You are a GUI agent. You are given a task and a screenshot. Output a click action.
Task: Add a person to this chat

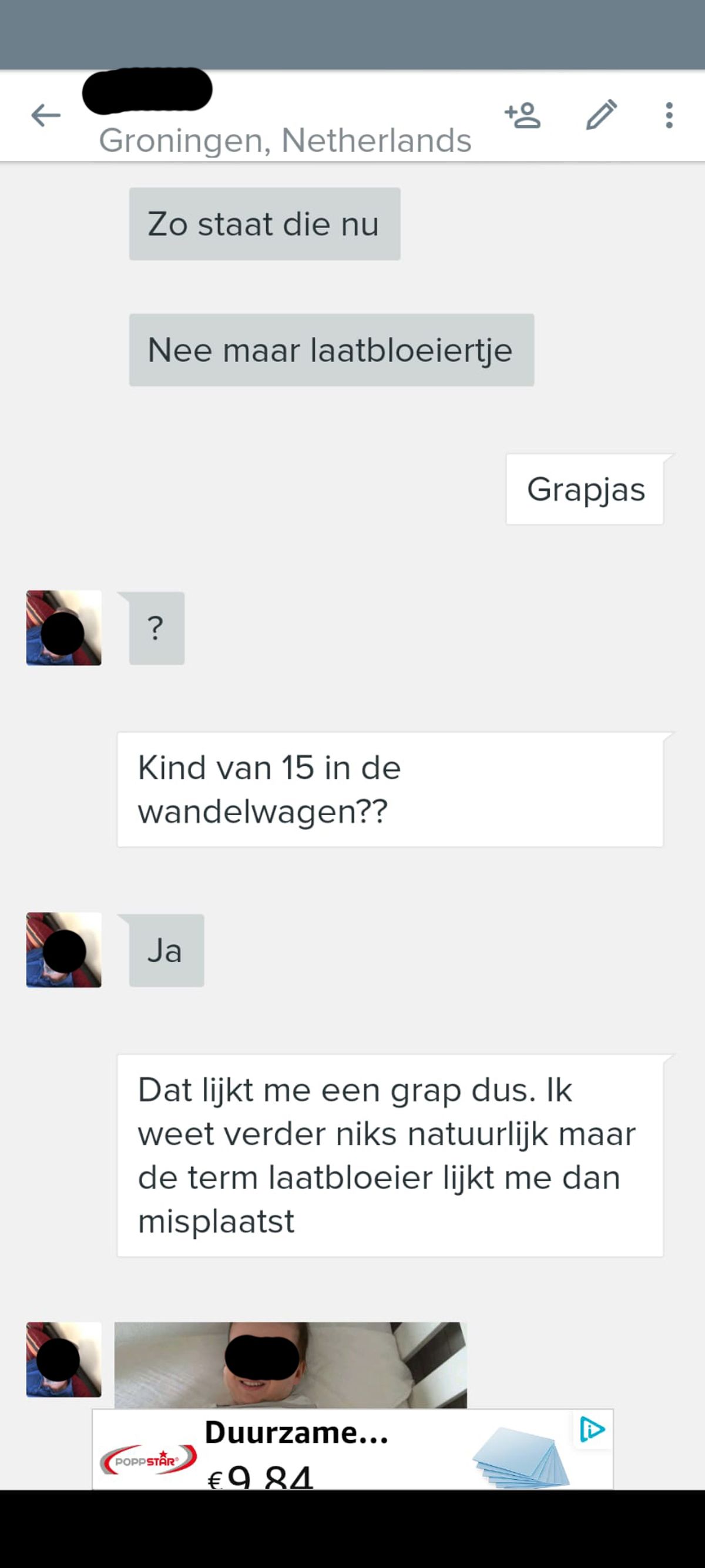(522, 115)
